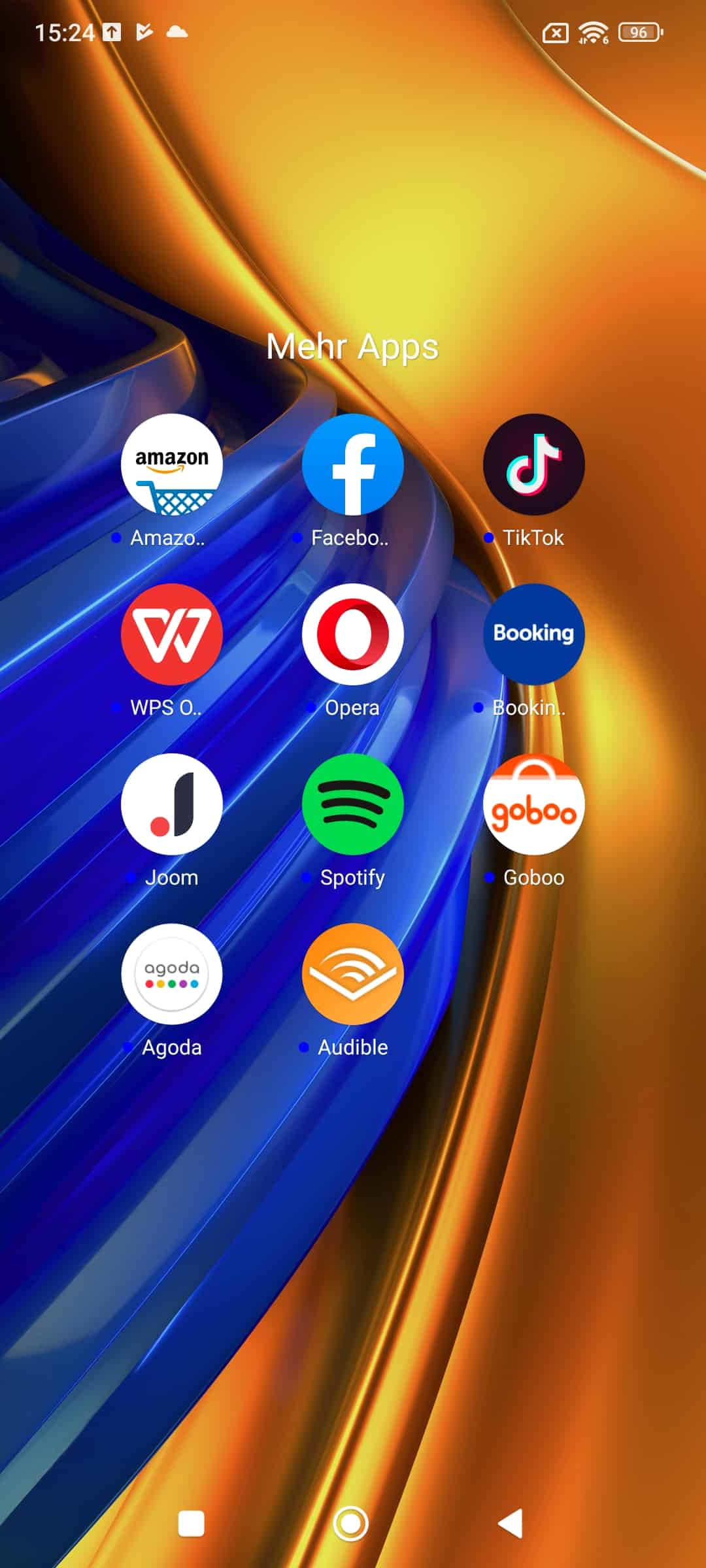Open Audible
This screenshot has height=1568, width=706.
353,974
